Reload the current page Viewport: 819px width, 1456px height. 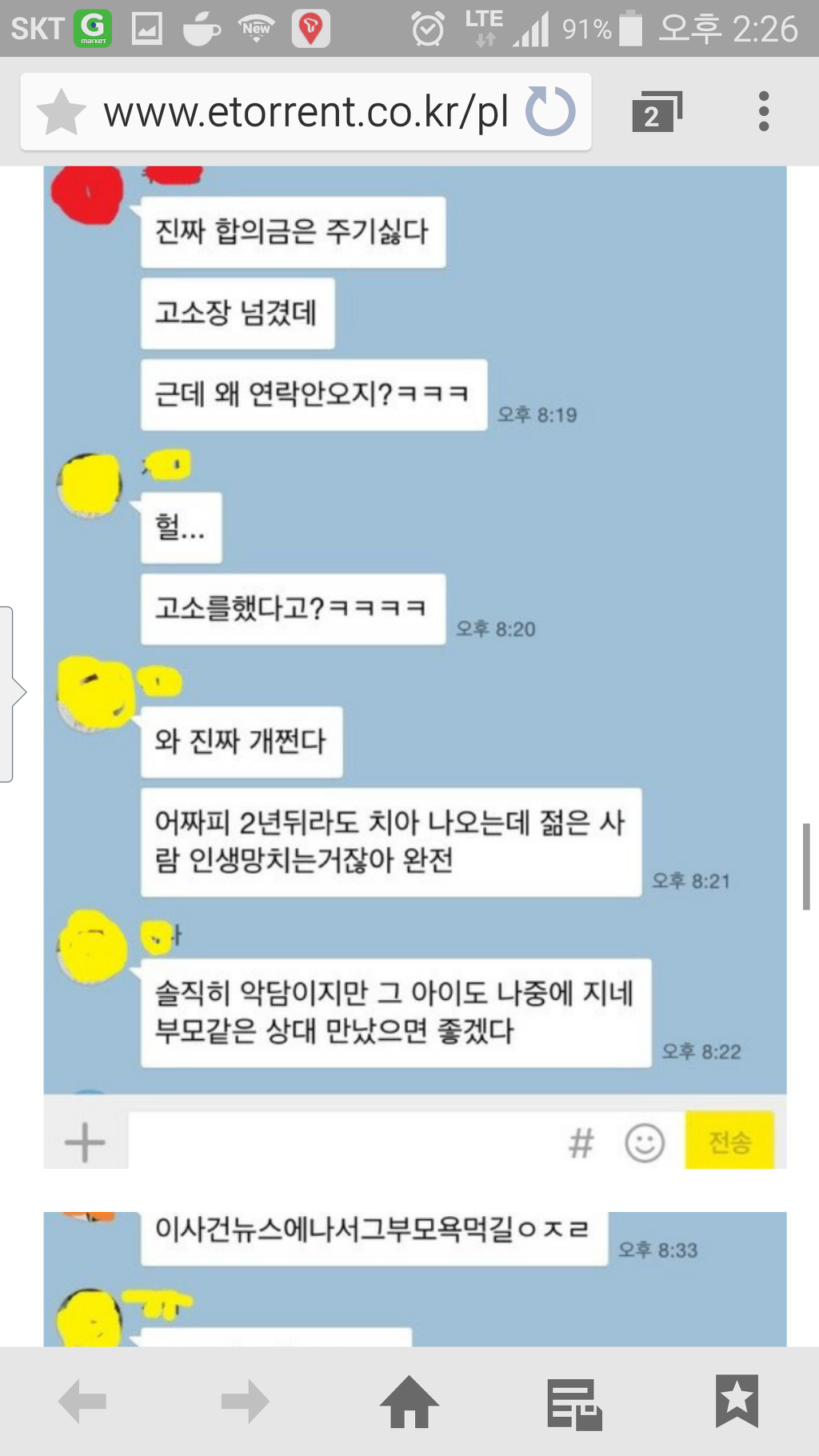coord(550,111)
